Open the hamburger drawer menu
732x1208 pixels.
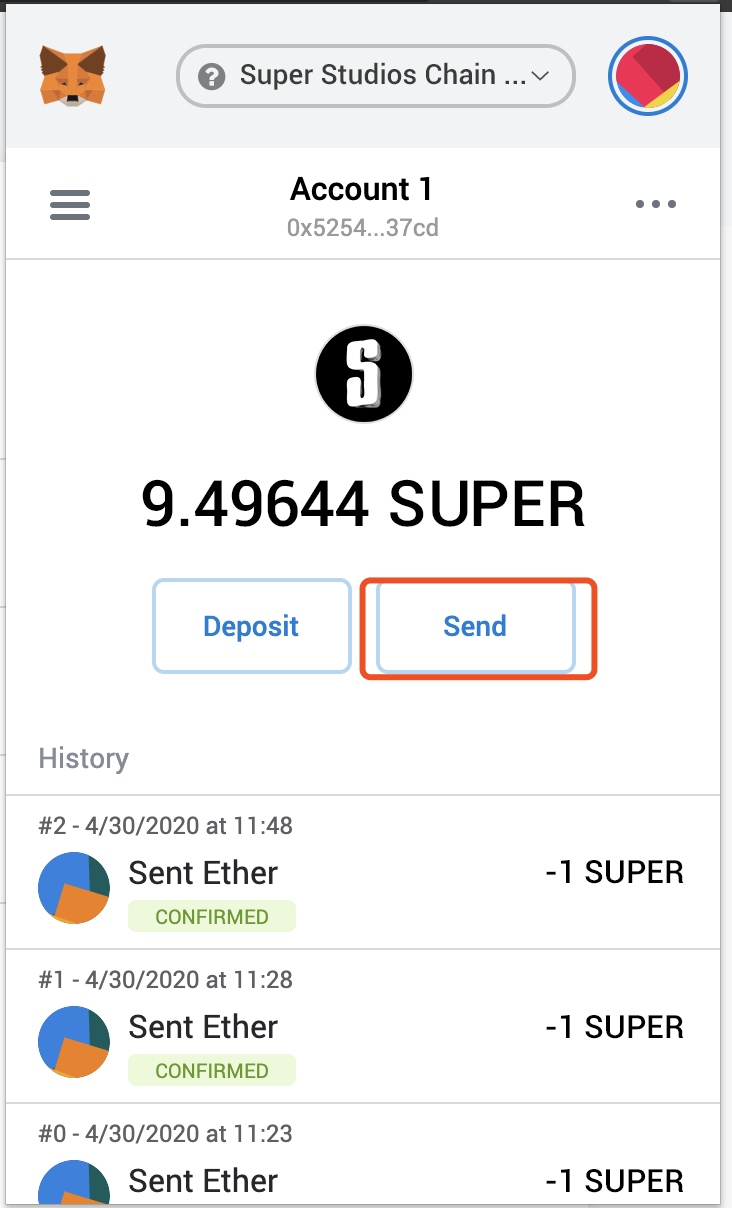(70, 205)
